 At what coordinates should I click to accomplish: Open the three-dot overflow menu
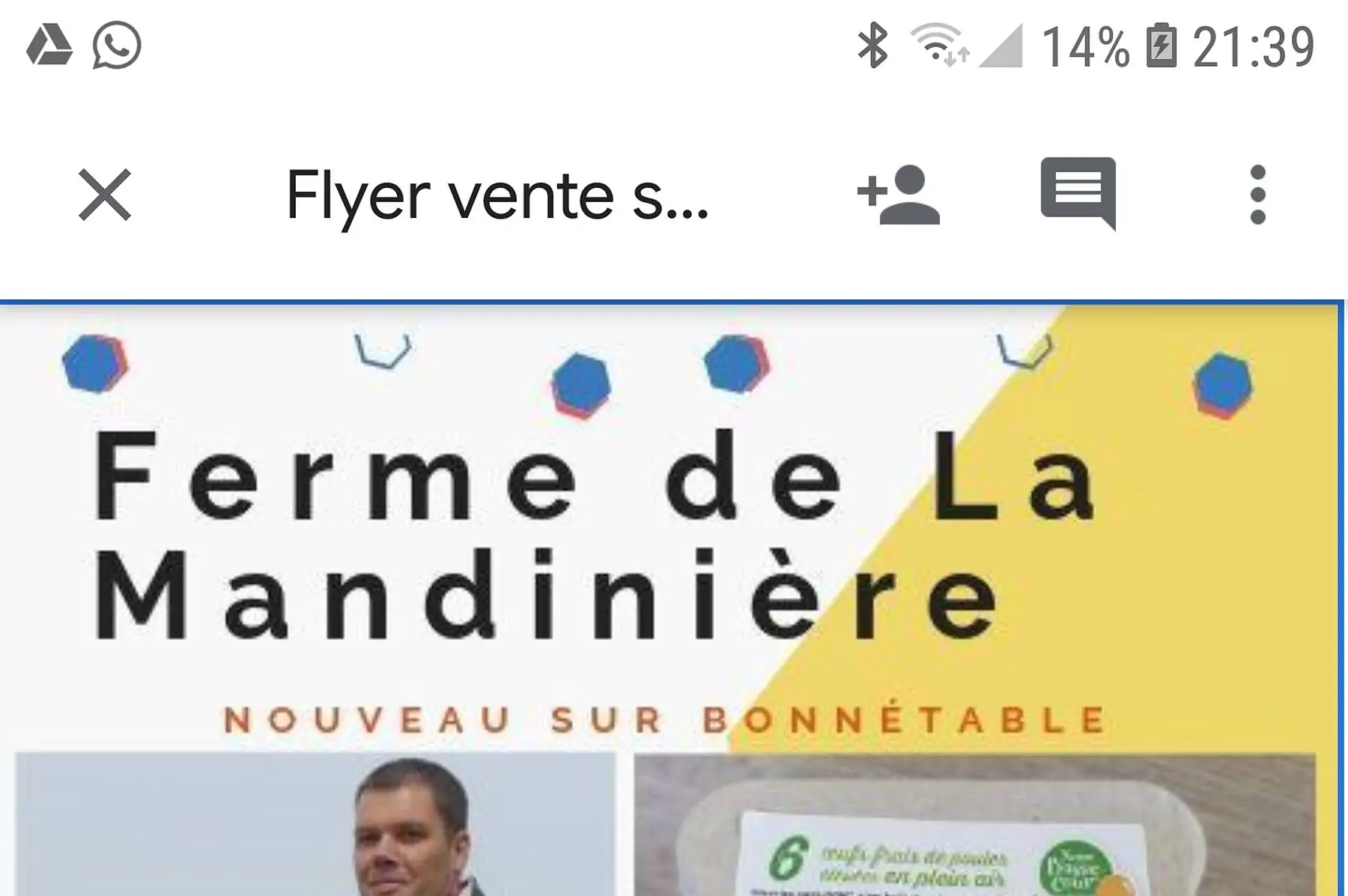[1258, 195]
